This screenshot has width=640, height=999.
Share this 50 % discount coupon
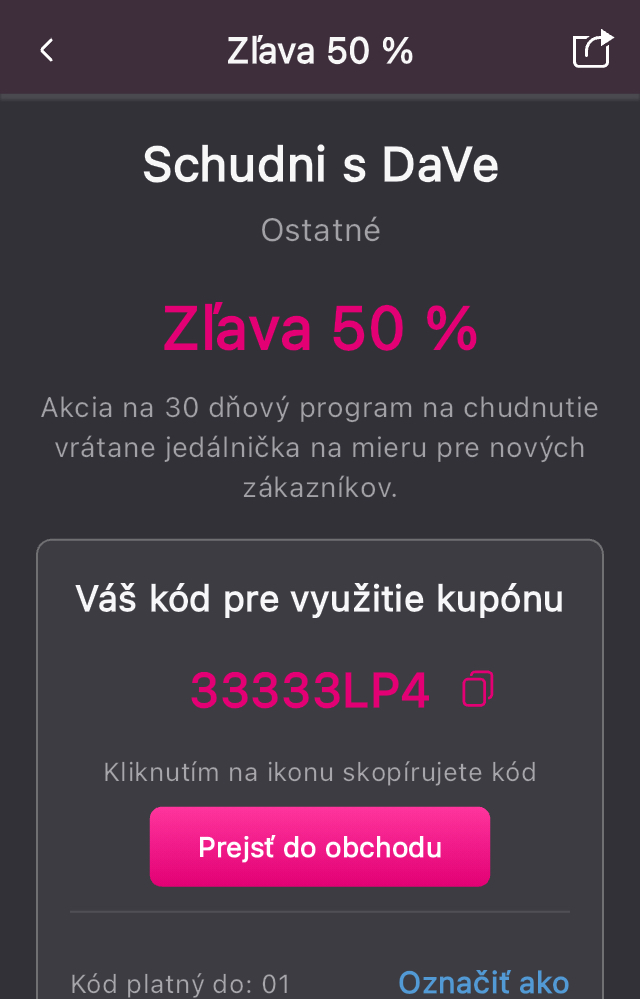coord(591,50)
